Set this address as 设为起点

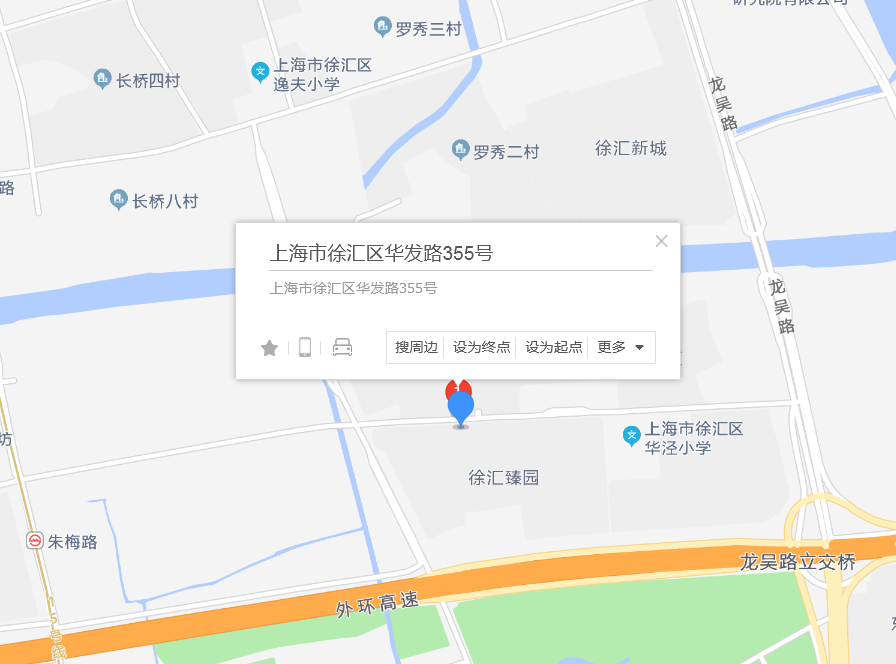[x=553, y=347]
